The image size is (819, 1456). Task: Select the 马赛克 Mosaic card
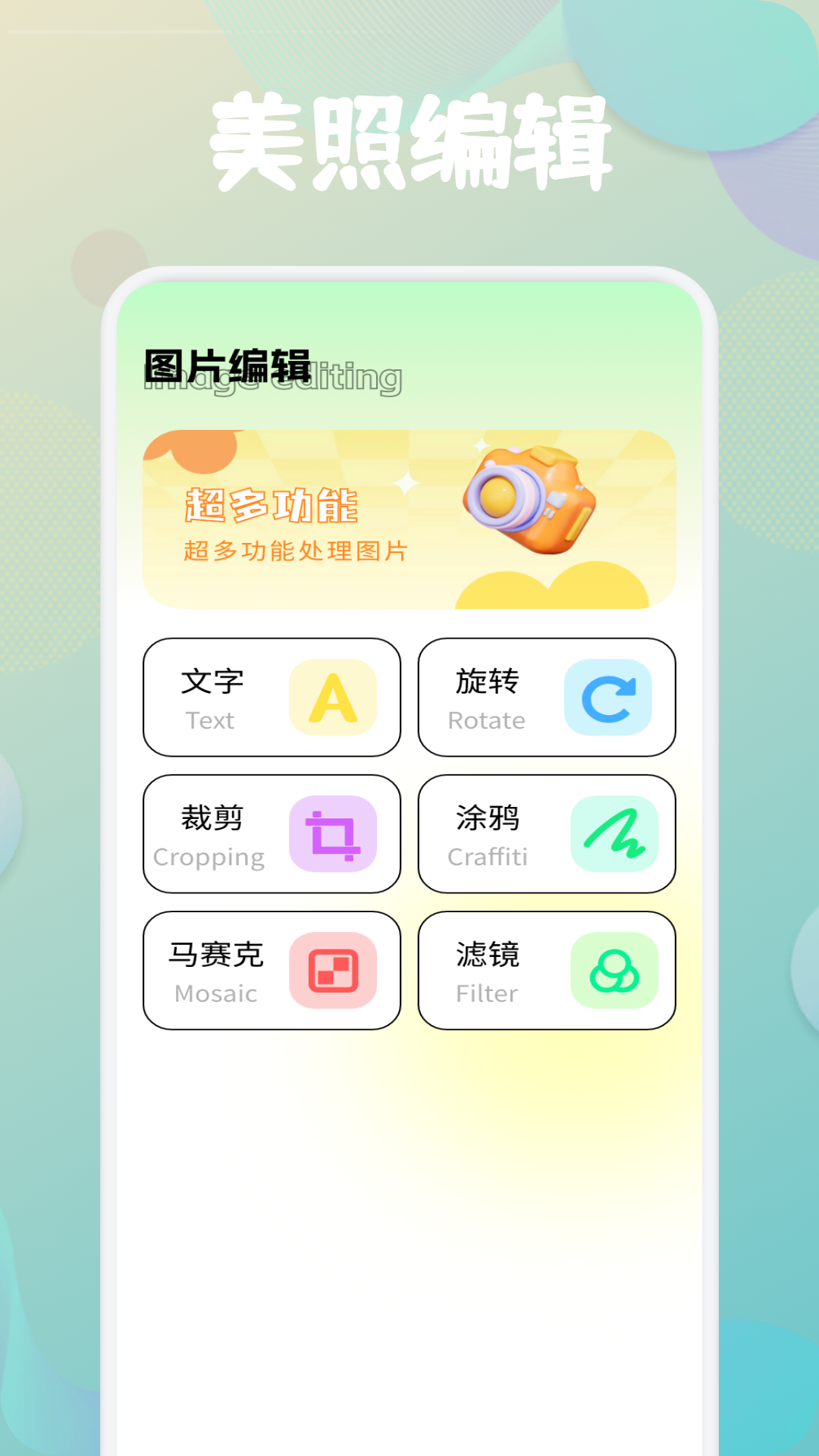pos(271,971)
